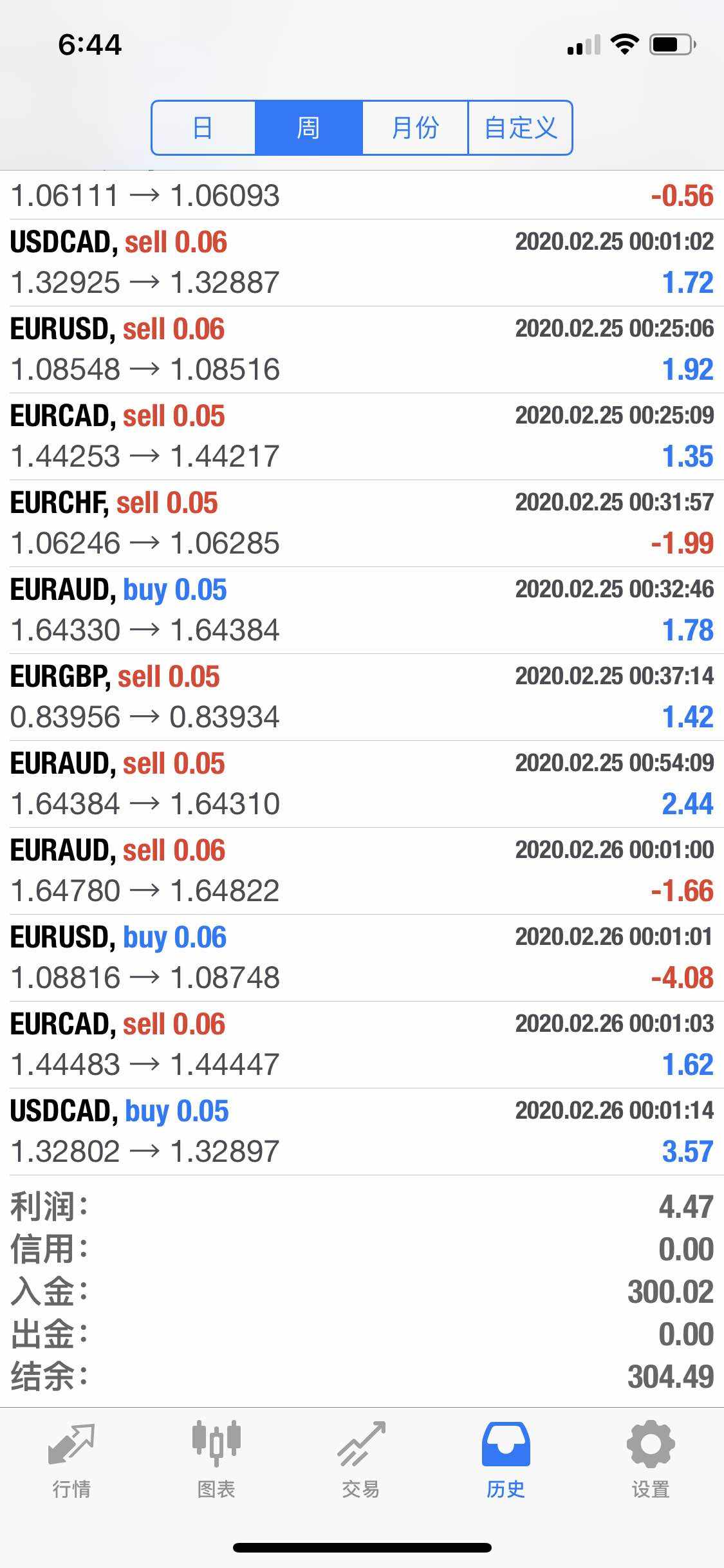The width and height of the screenshot is (724, 1568).
Task: Show history for 月份 (month)
Action: point(415,127)
